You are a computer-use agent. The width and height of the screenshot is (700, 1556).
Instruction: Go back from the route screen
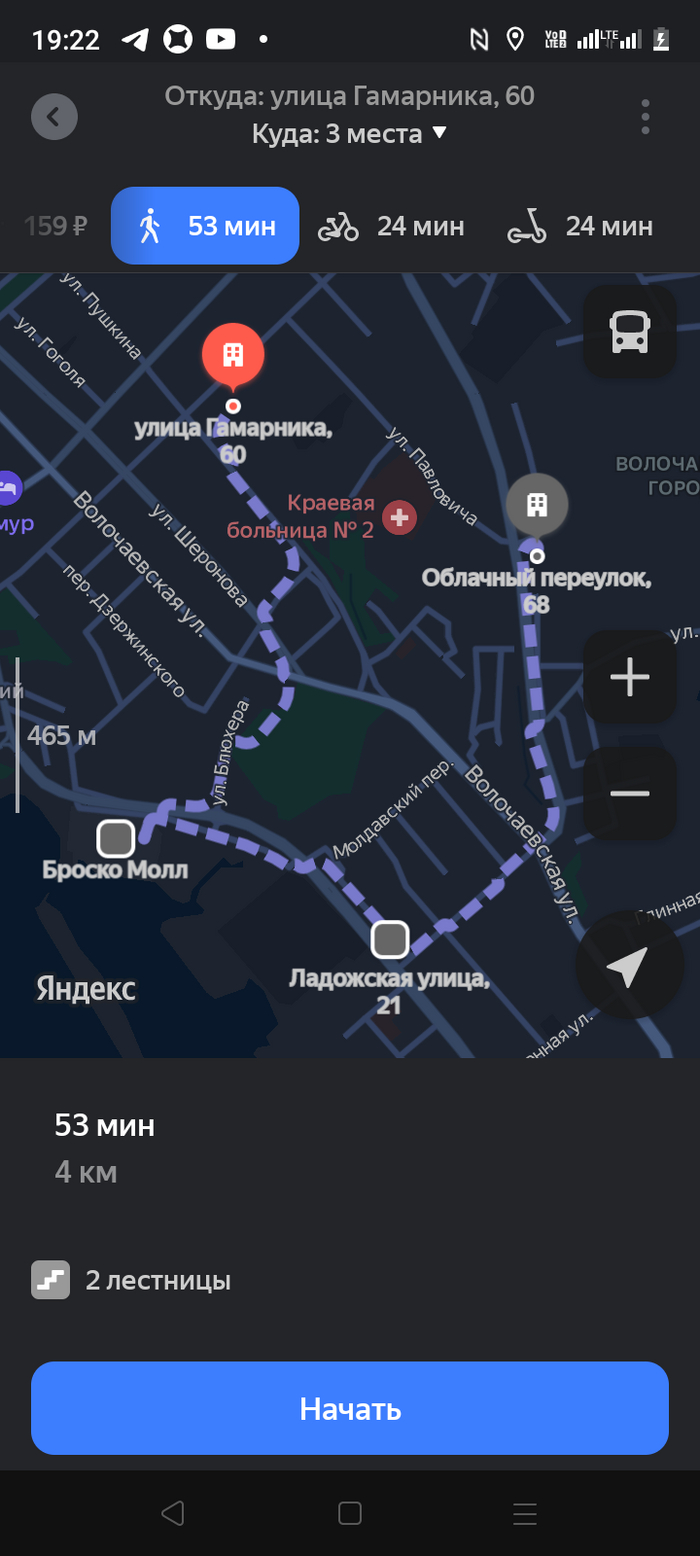pyautogui.click(x=54, y=117)
